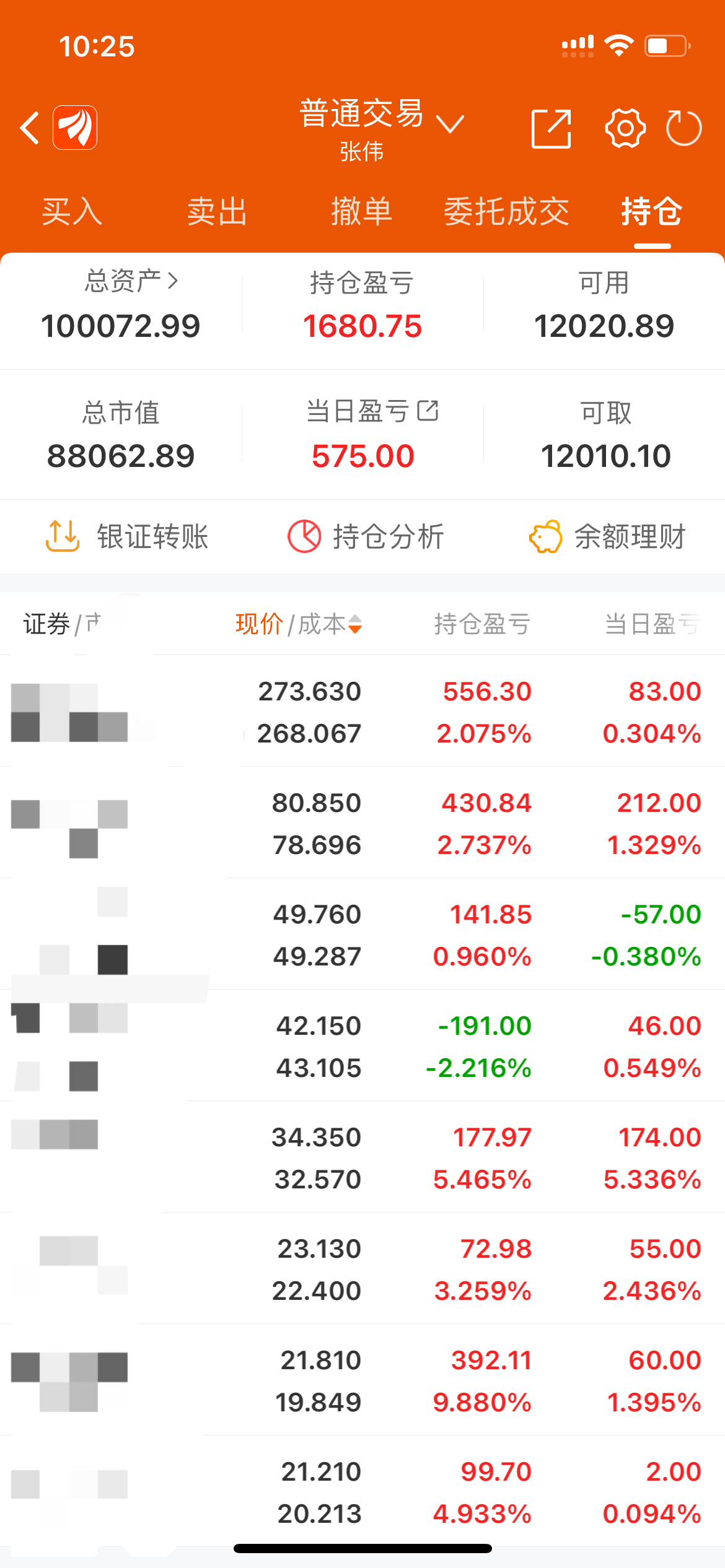Viewport: 725px width, 1568px height.
Task: Select the 持仓 tab
Action: [x=652, y=212]
